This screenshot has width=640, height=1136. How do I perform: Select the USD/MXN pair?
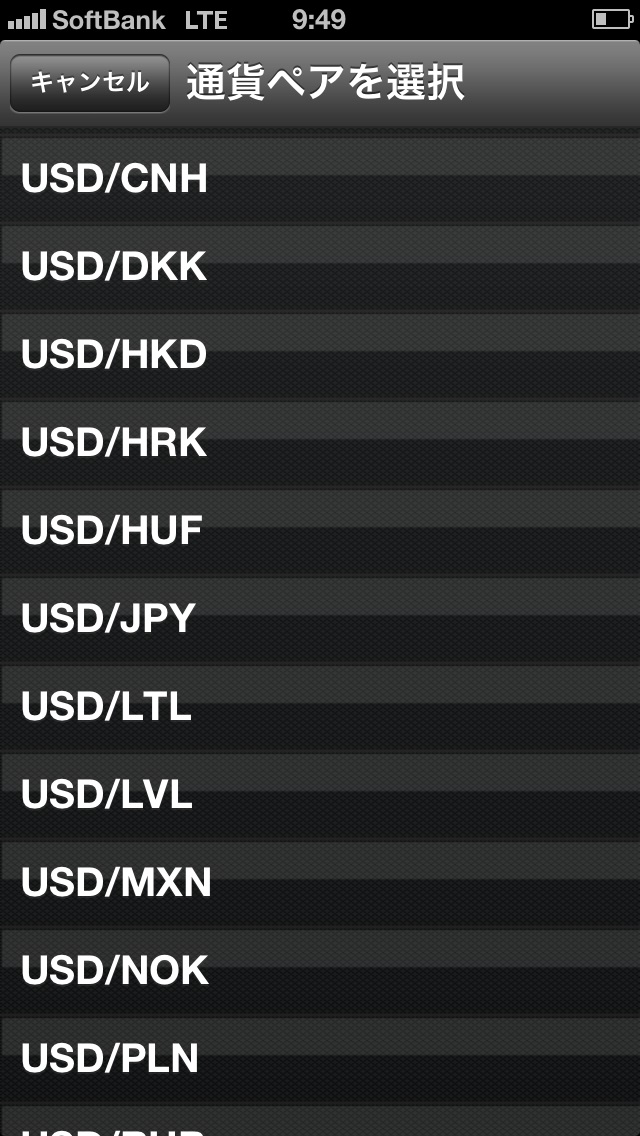320,883
